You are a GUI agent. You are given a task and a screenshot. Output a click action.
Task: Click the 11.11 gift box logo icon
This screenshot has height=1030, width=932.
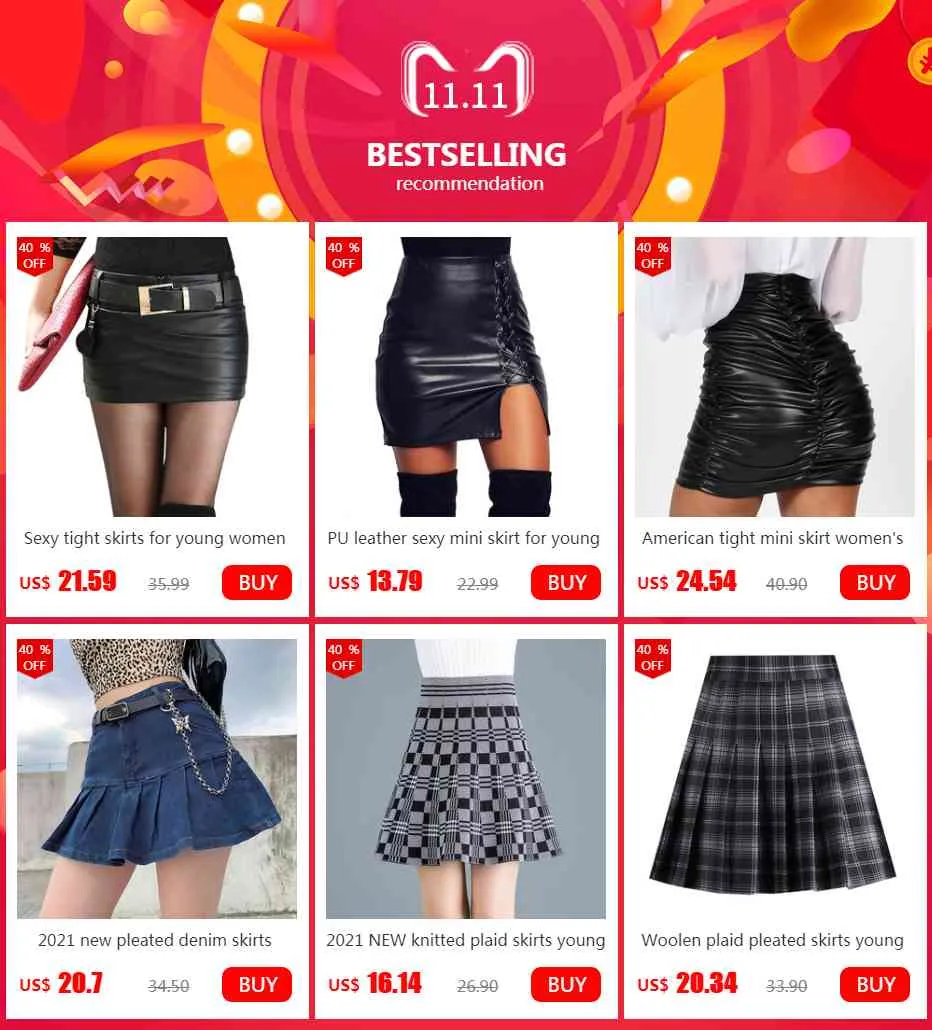(x=466, y=80)
